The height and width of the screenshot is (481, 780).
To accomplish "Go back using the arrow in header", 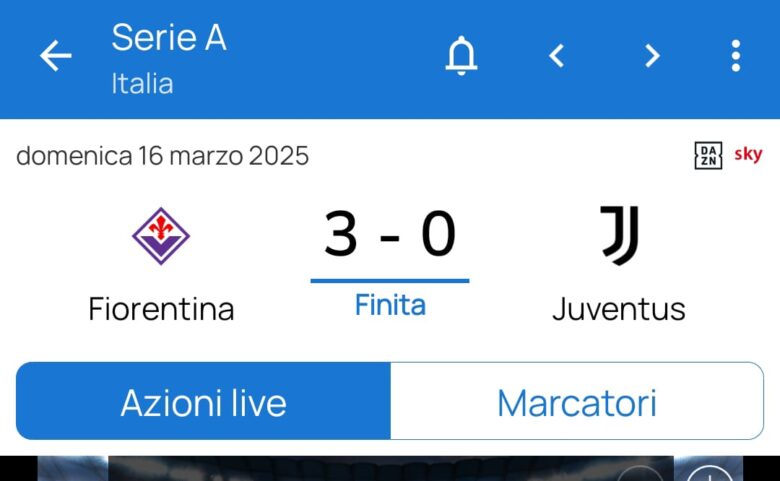I will coord(56,57).
